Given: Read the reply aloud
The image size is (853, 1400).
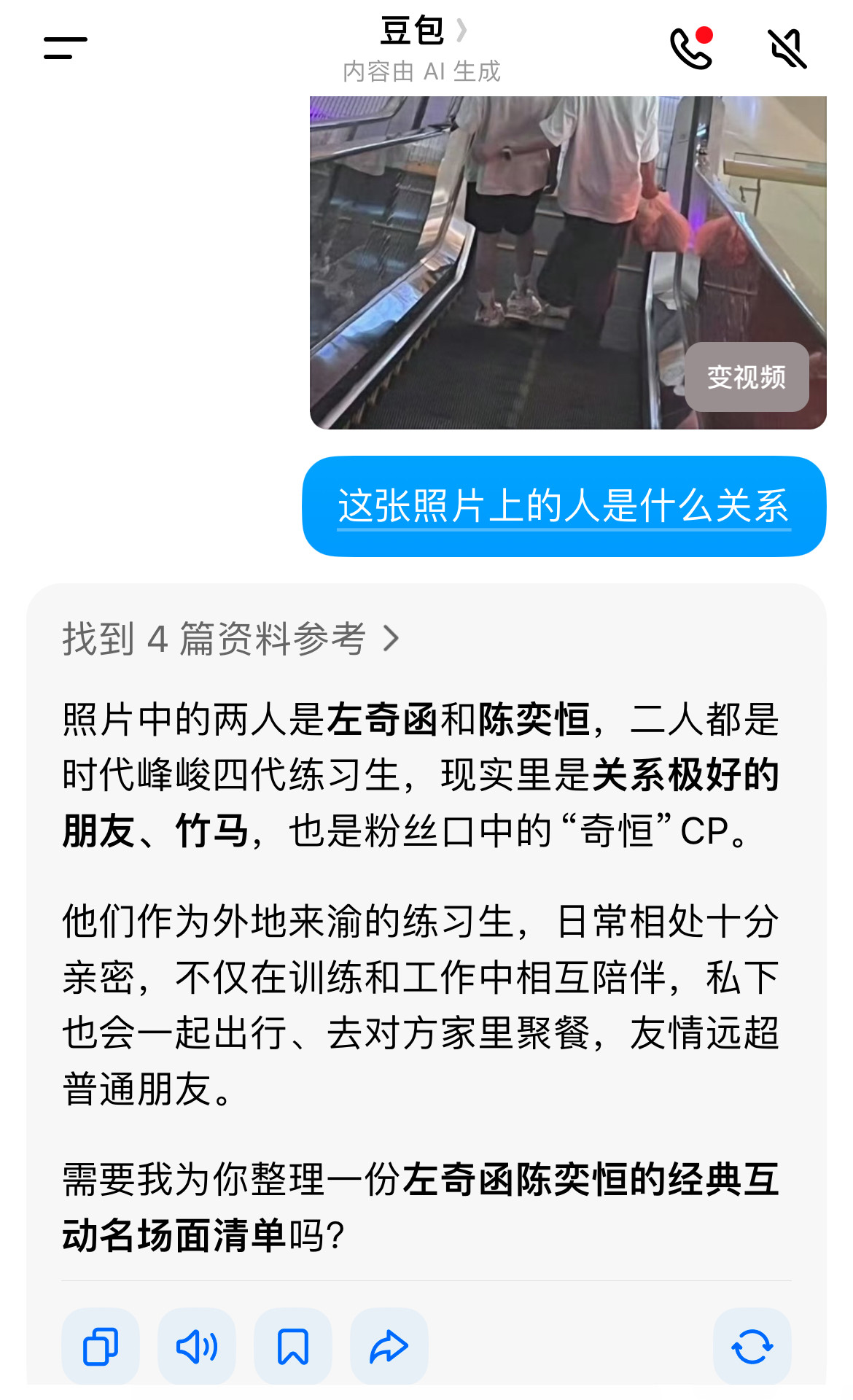Looking at the screenshot, I should click(x=197, y=1346).
